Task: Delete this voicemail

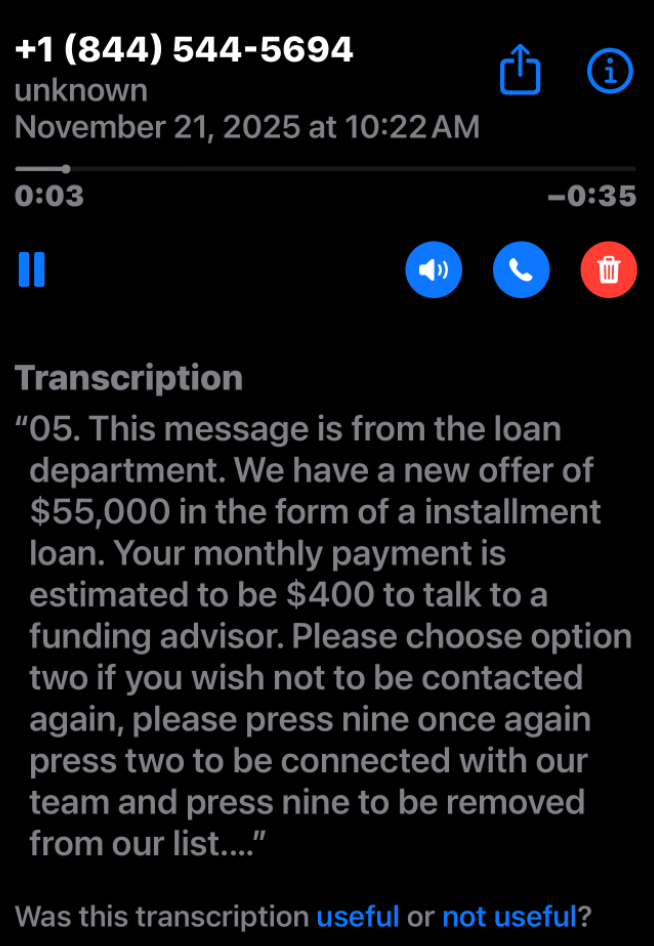Action: pyautogui.click(x=608, y=270)
